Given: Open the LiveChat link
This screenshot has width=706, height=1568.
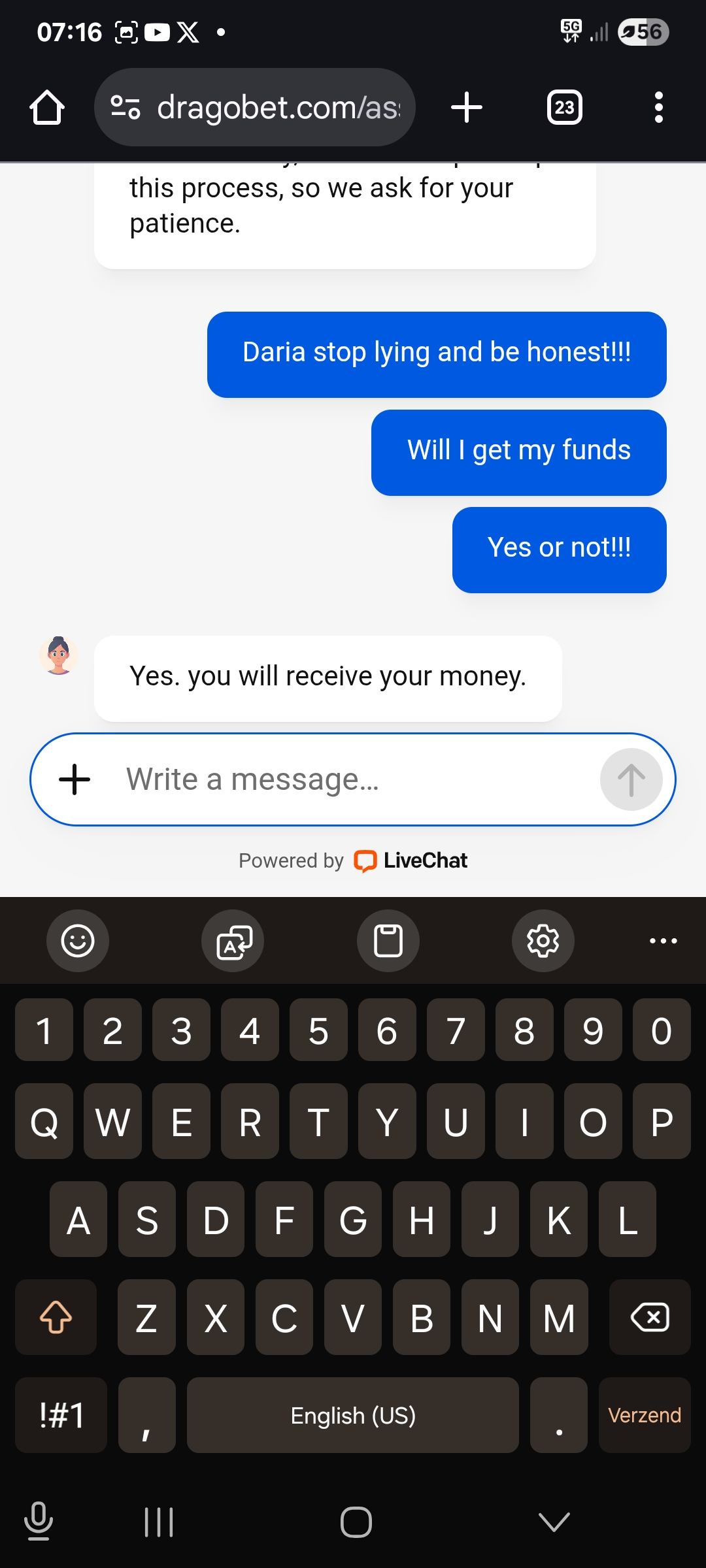Looking at the screenshot, I should click(412, 860).
